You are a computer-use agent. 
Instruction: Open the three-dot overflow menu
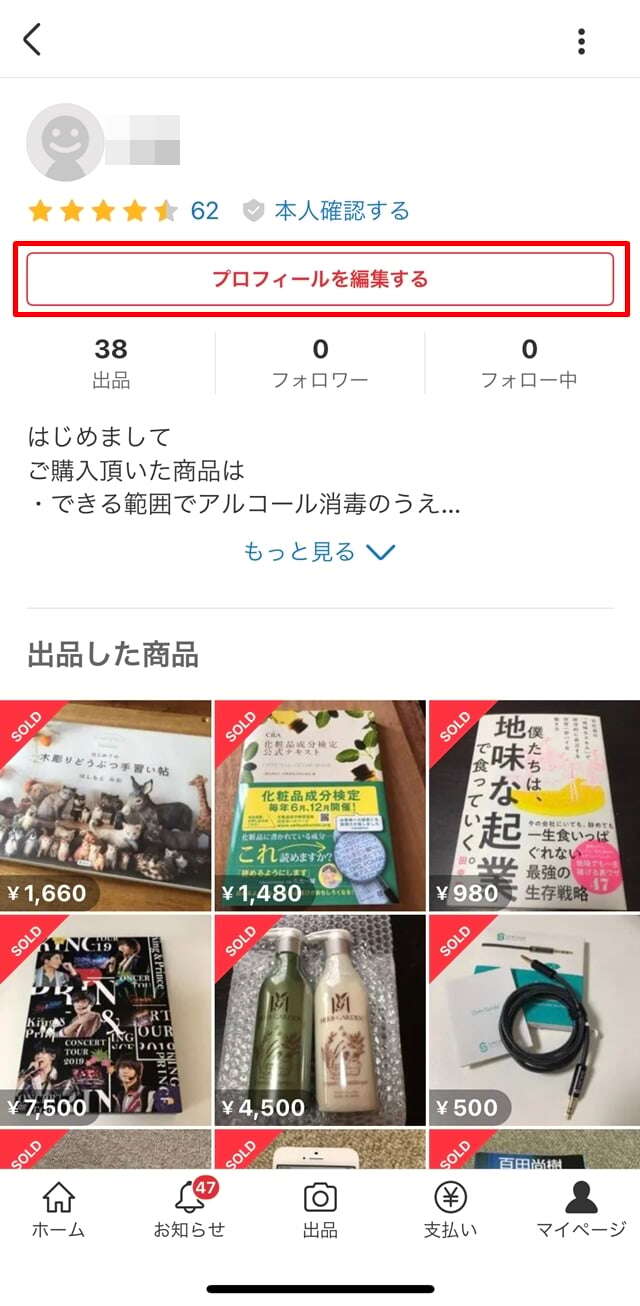point(581,41)
